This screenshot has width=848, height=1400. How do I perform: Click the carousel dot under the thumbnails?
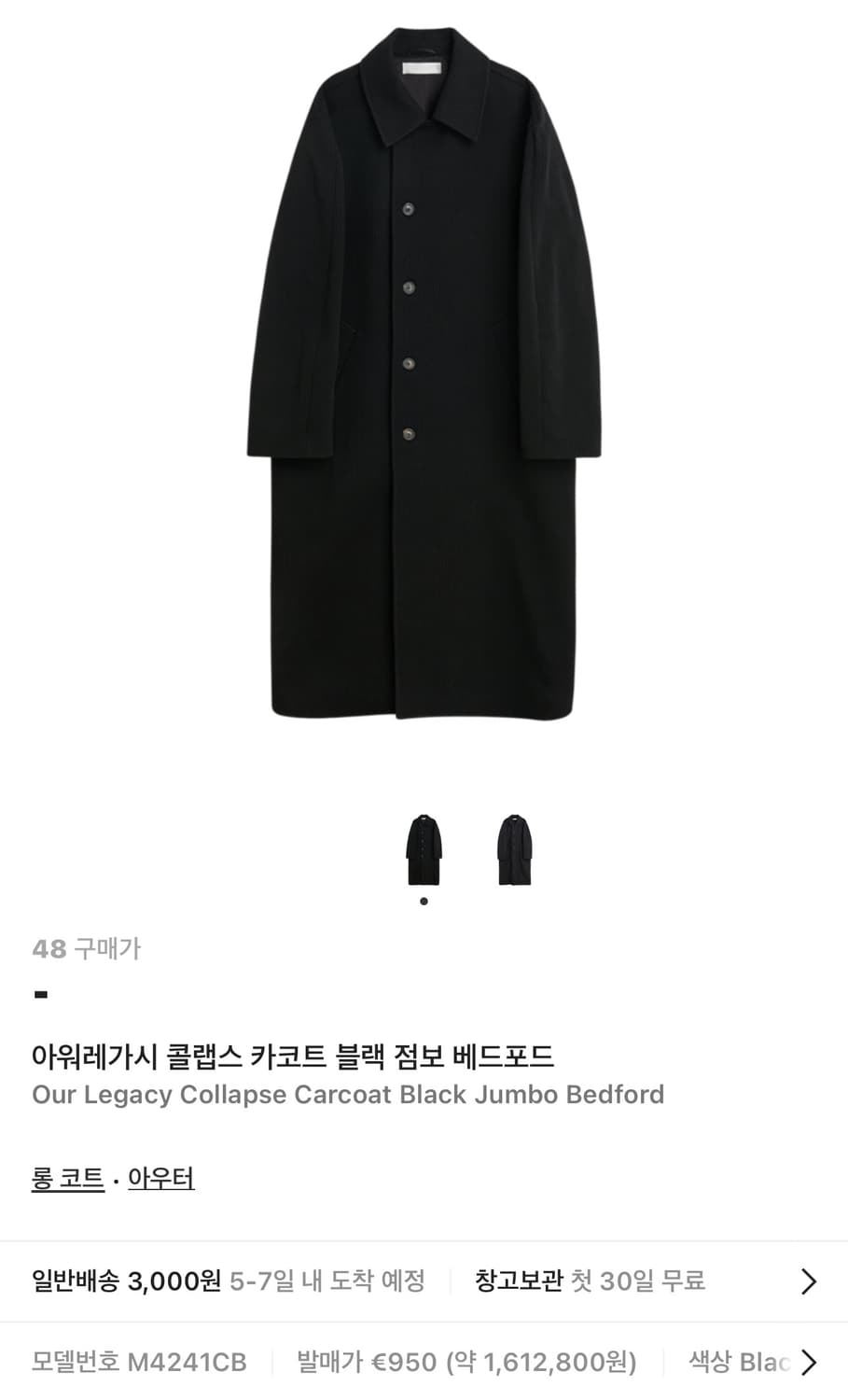424,900
